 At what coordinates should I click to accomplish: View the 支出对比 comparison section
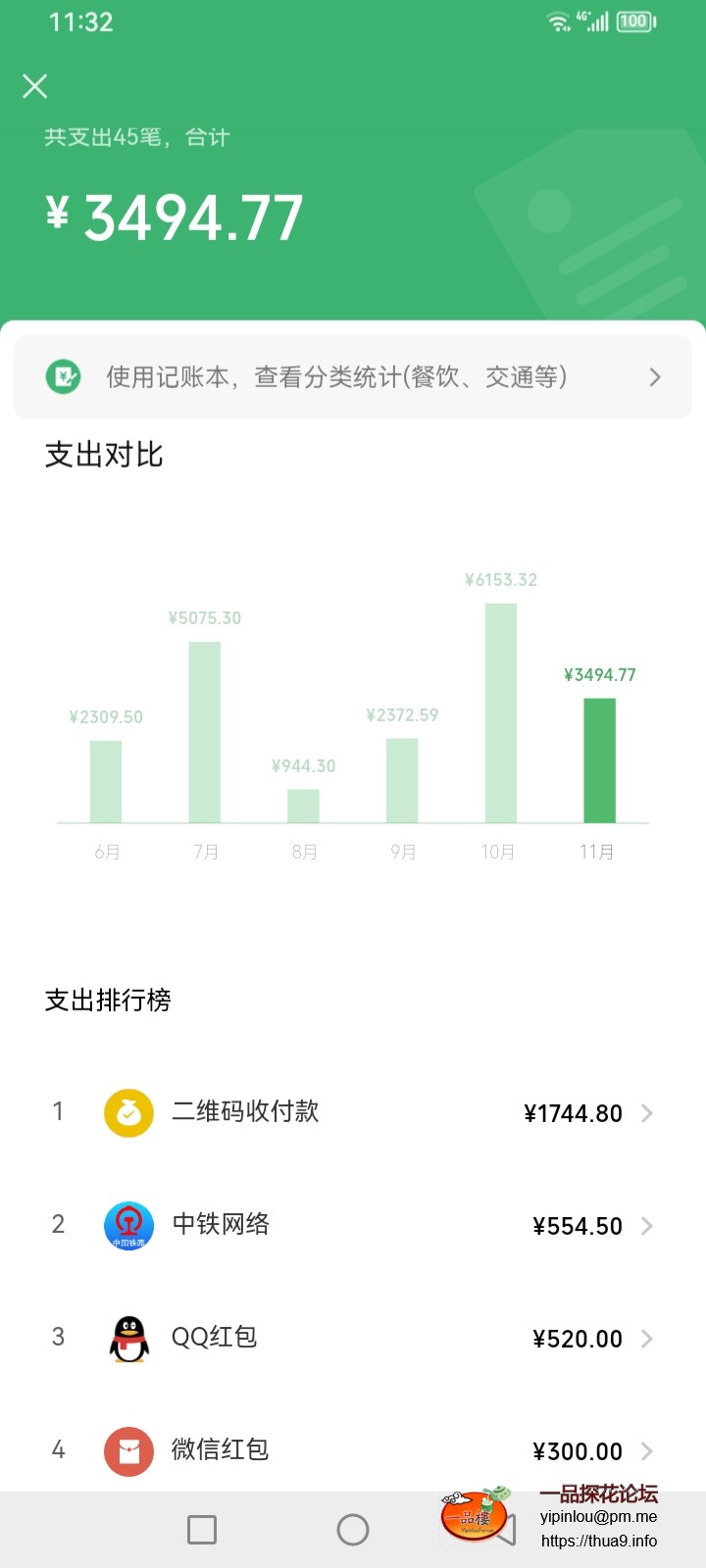(x=104, y=454)
